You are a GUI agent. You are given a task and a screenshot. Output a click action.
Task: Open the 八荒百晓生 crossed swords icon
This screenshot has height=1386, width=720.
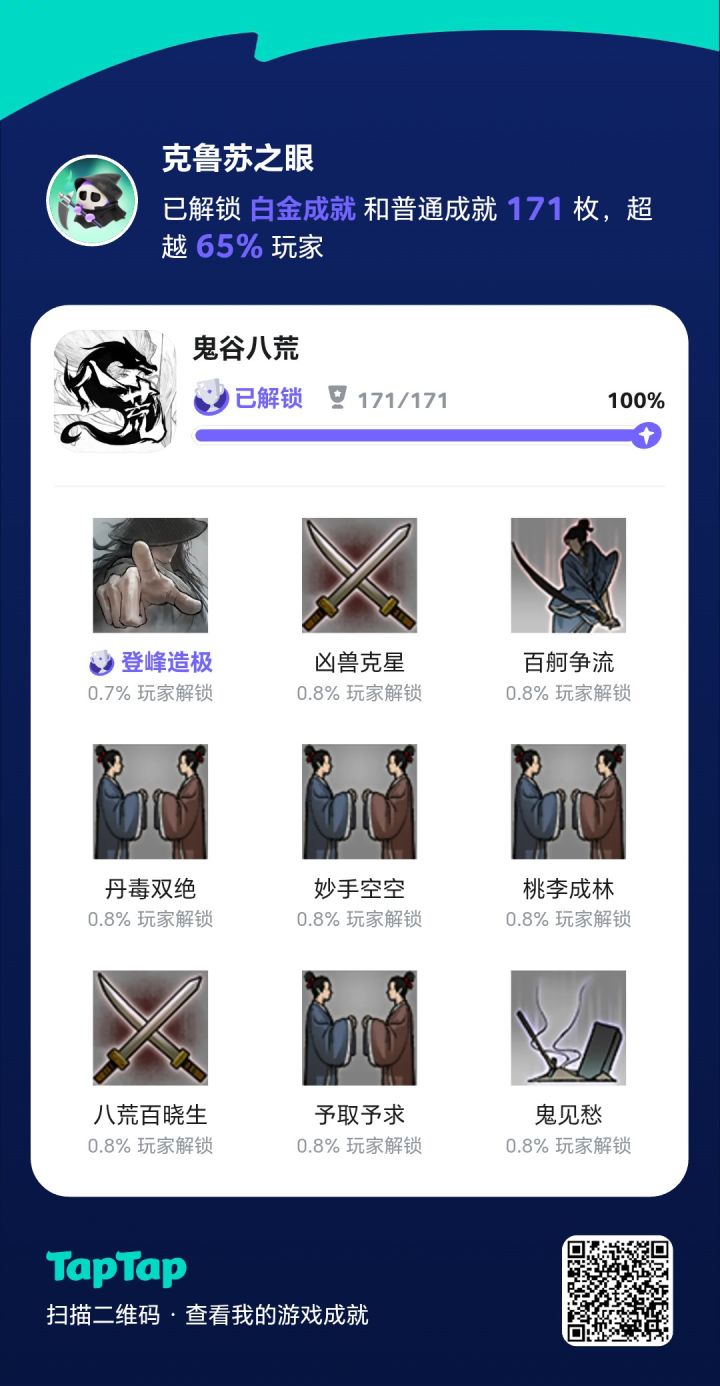[x=149, y=1027]
